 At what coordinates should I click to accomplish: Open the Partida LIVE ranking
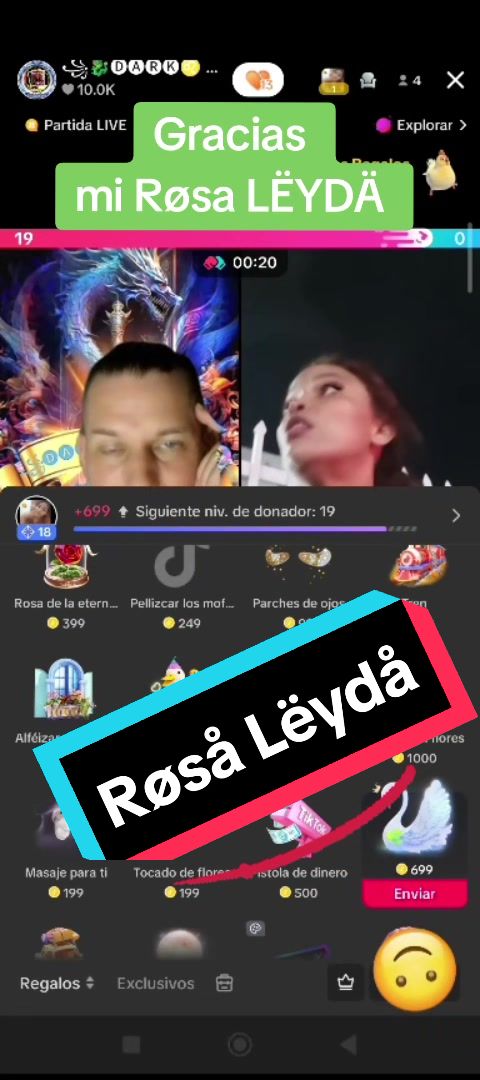point(76,125)
